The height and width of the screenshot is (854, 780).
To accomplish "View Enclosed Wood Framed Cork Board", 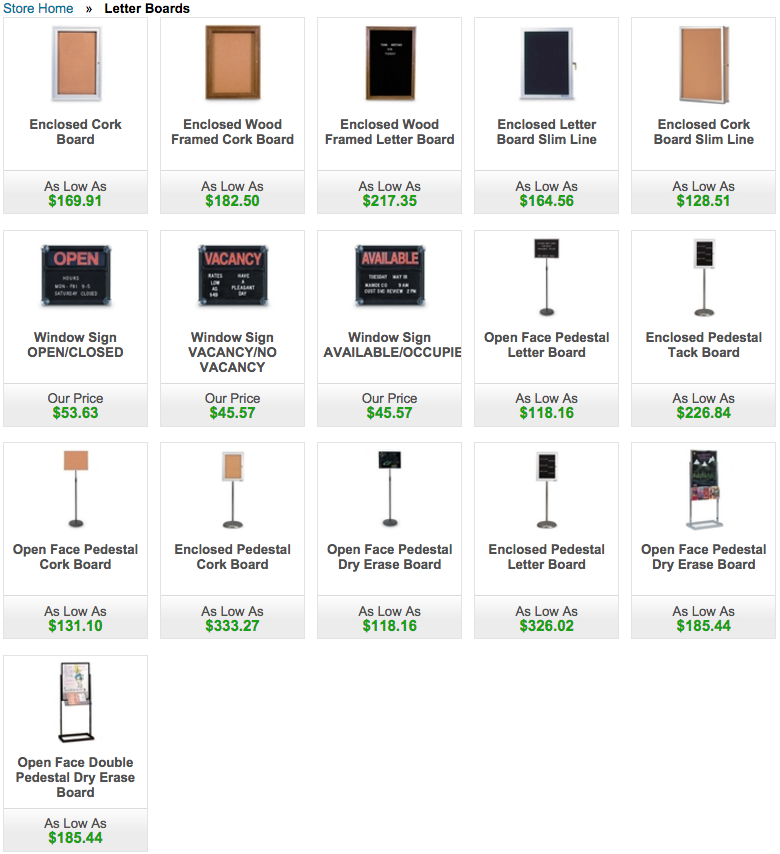I will click(232, 132).
